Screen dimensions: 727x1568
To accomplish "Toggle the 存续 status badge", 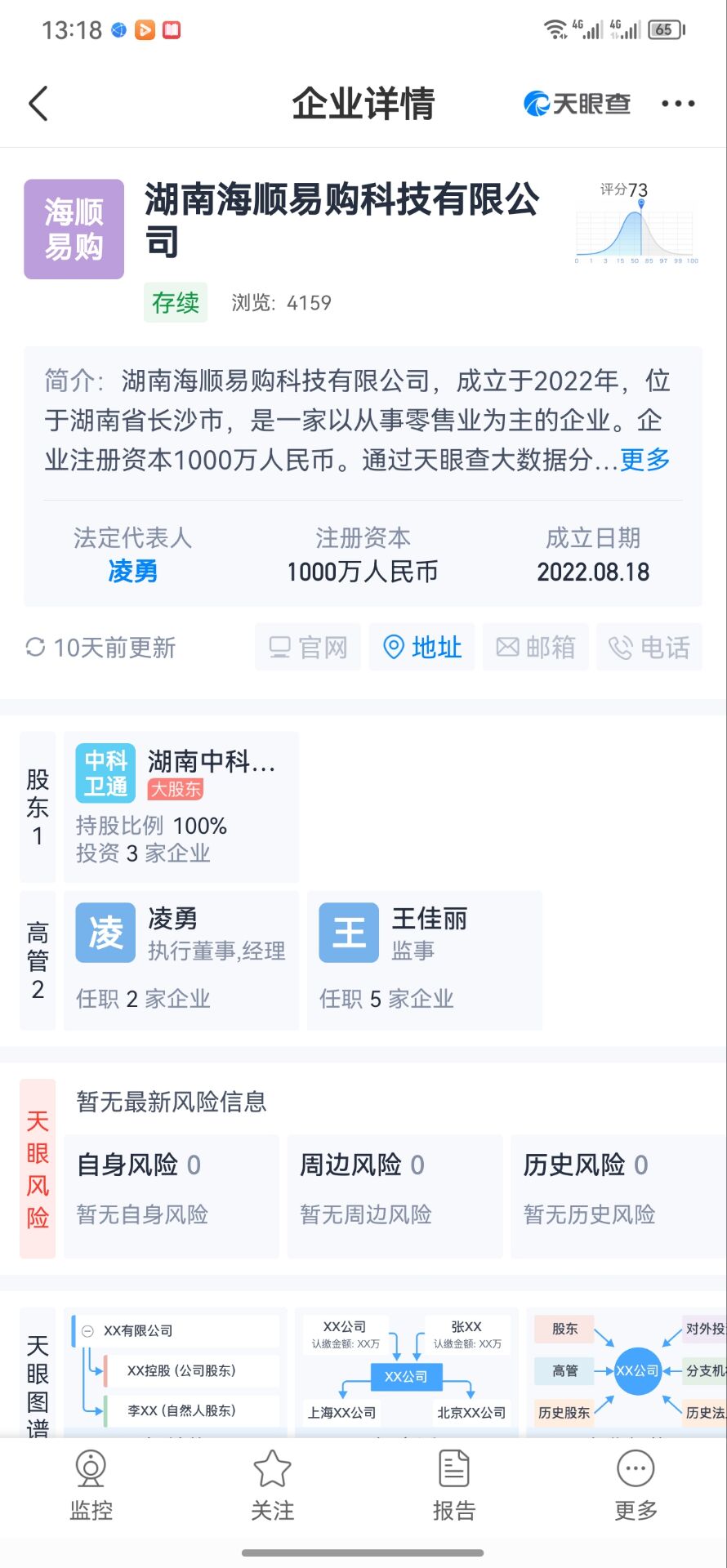I will click(174, 303).
